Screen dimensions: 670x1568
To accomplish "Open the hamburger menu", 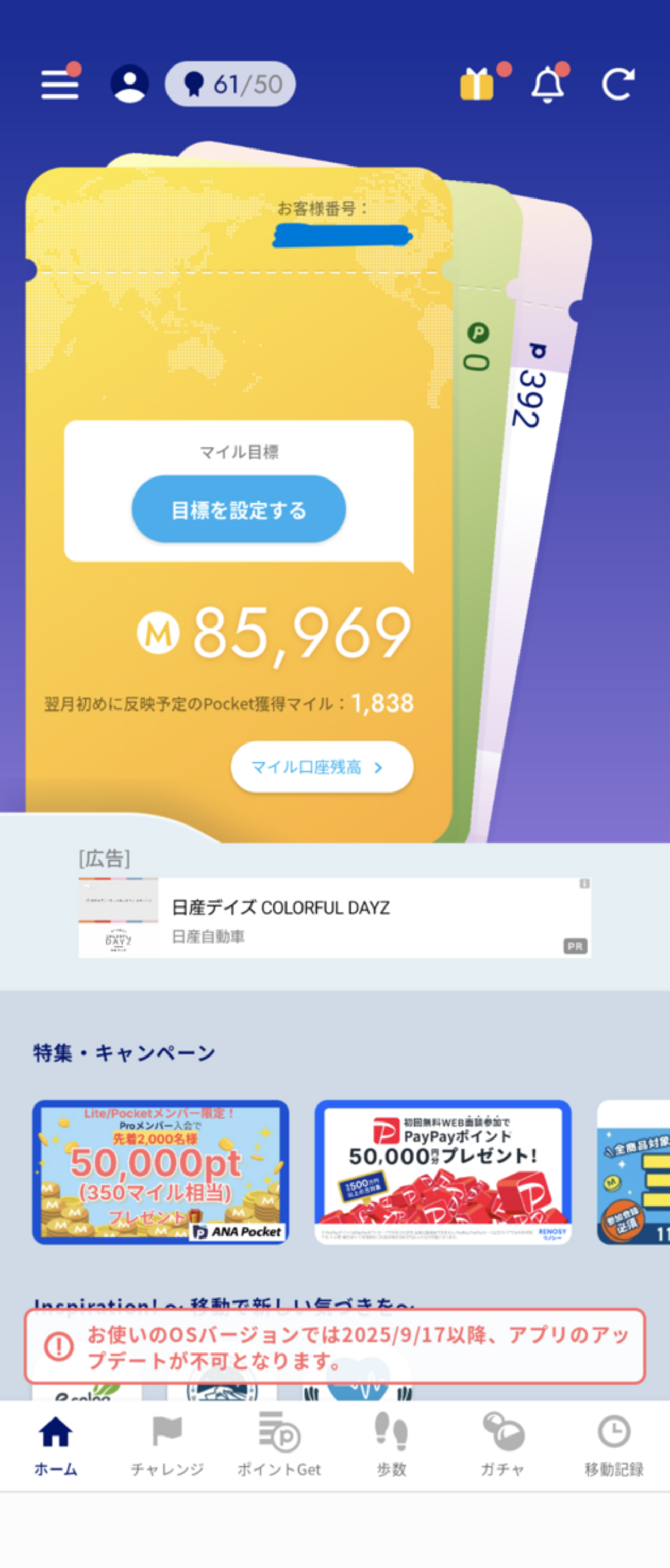I will pos(60,84).
